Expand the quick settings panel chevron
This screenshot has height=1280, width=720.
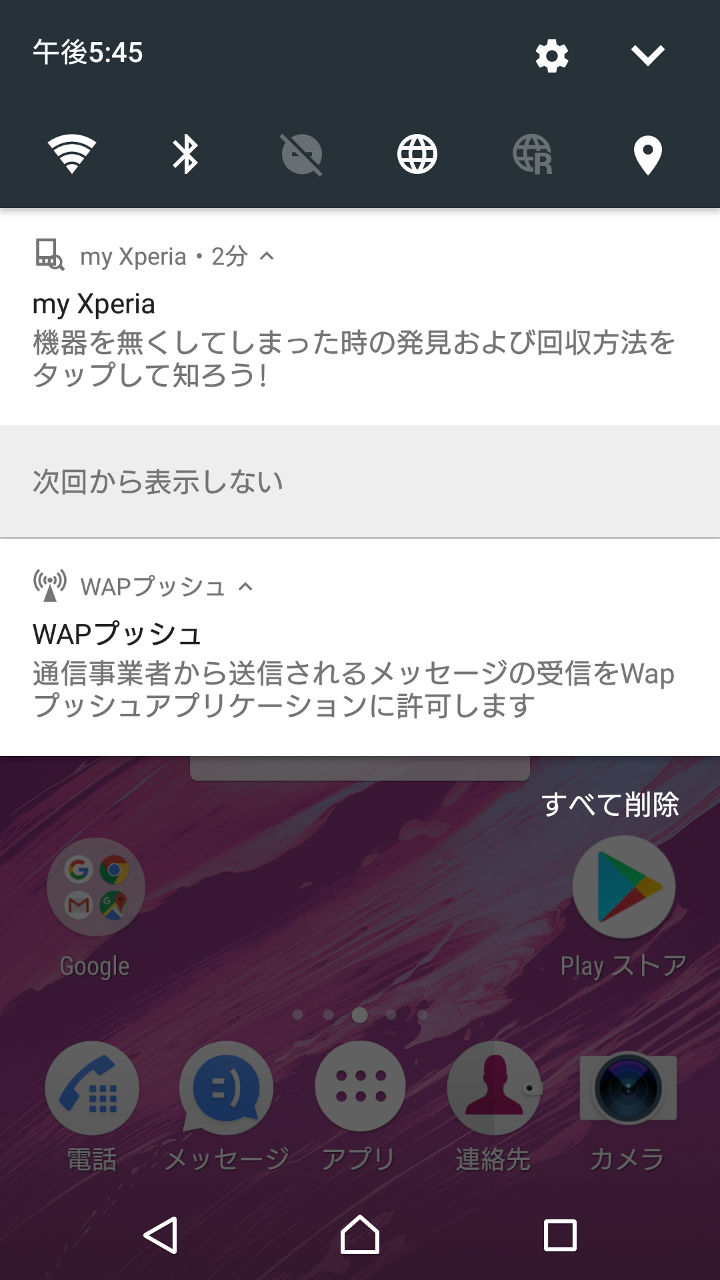pos(648,56)
